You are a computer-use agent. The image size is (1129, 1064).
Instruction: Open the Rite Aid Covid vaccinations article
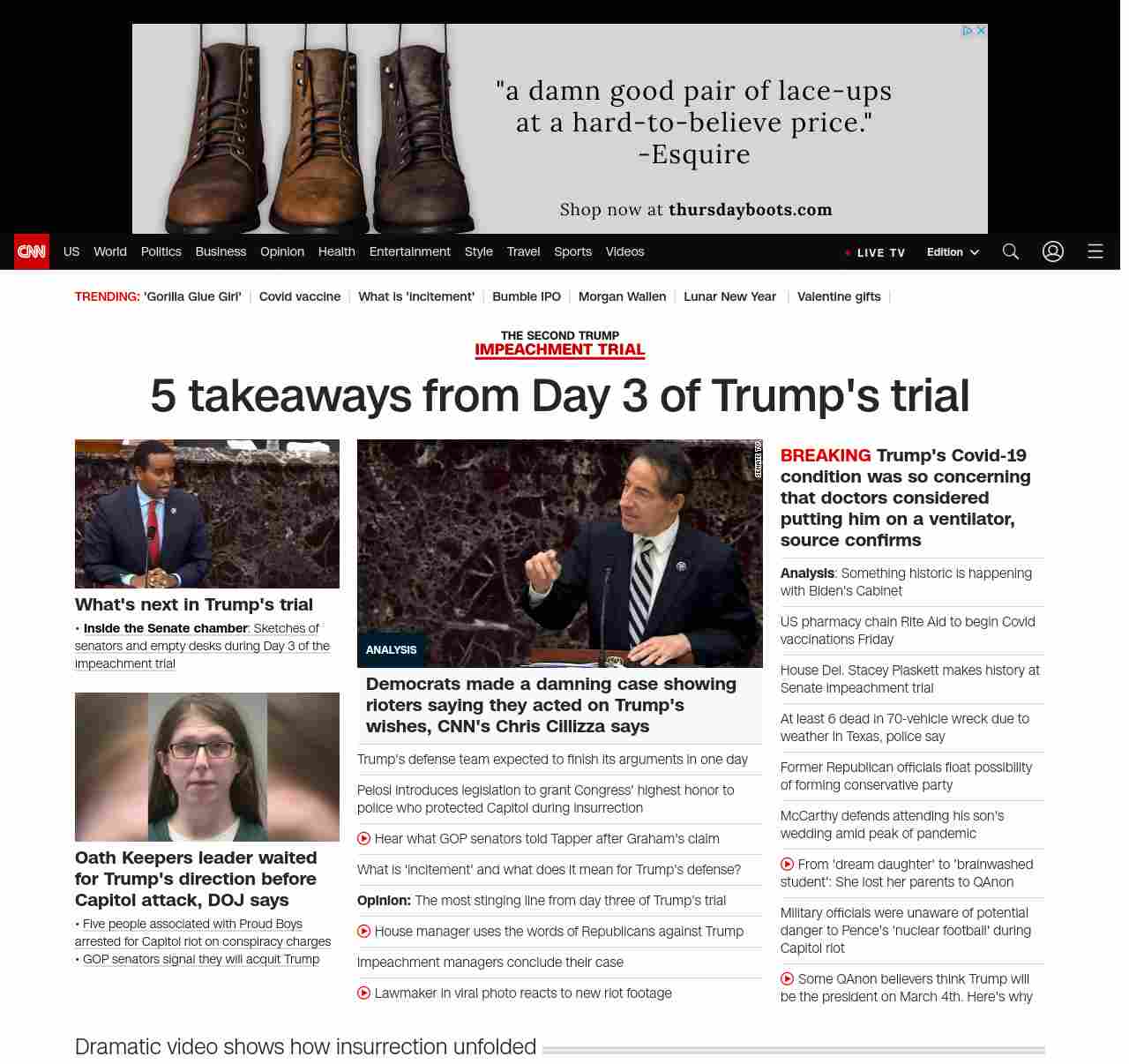click(907, 630)
